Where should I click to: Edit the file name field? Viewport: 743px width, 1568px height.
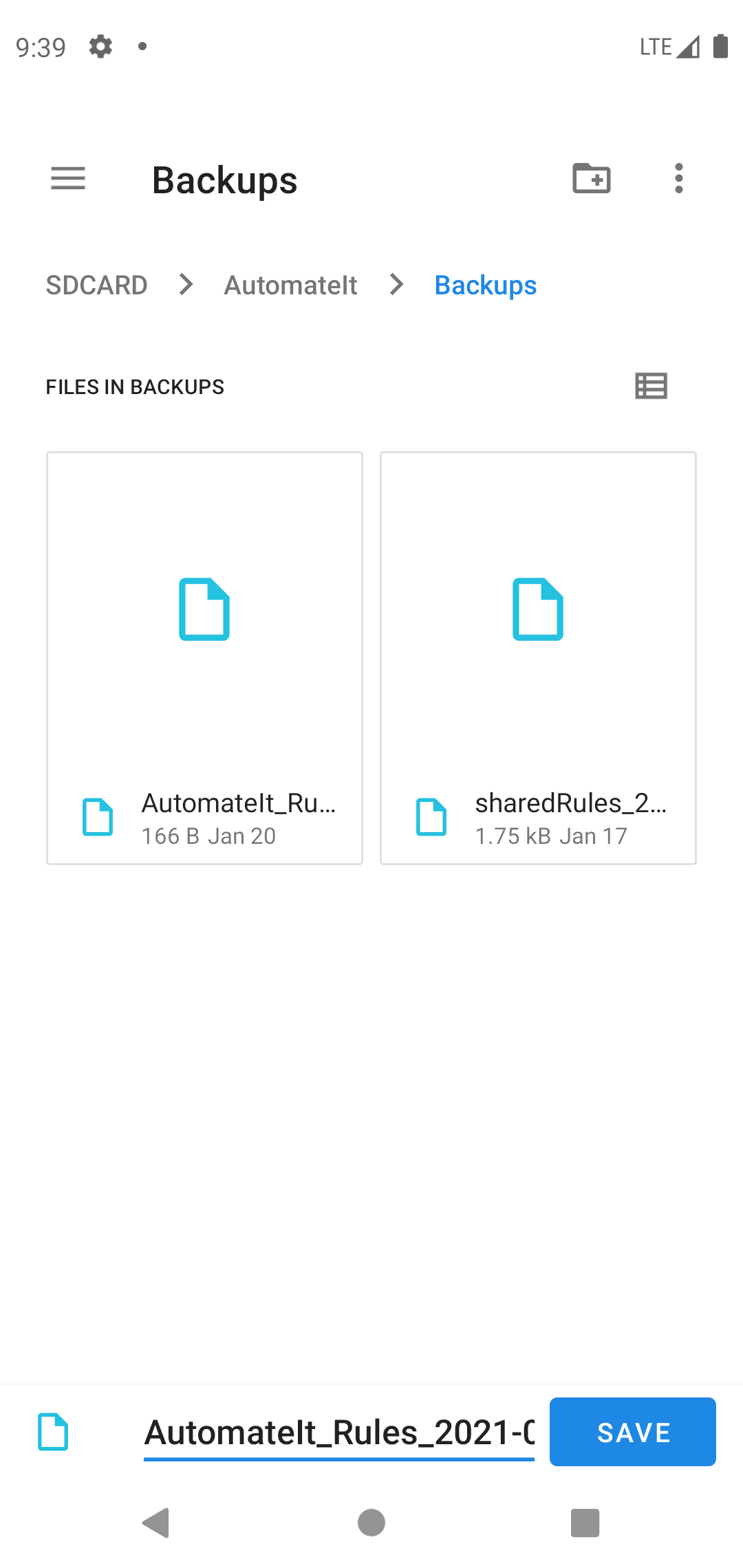(338, 1433)
